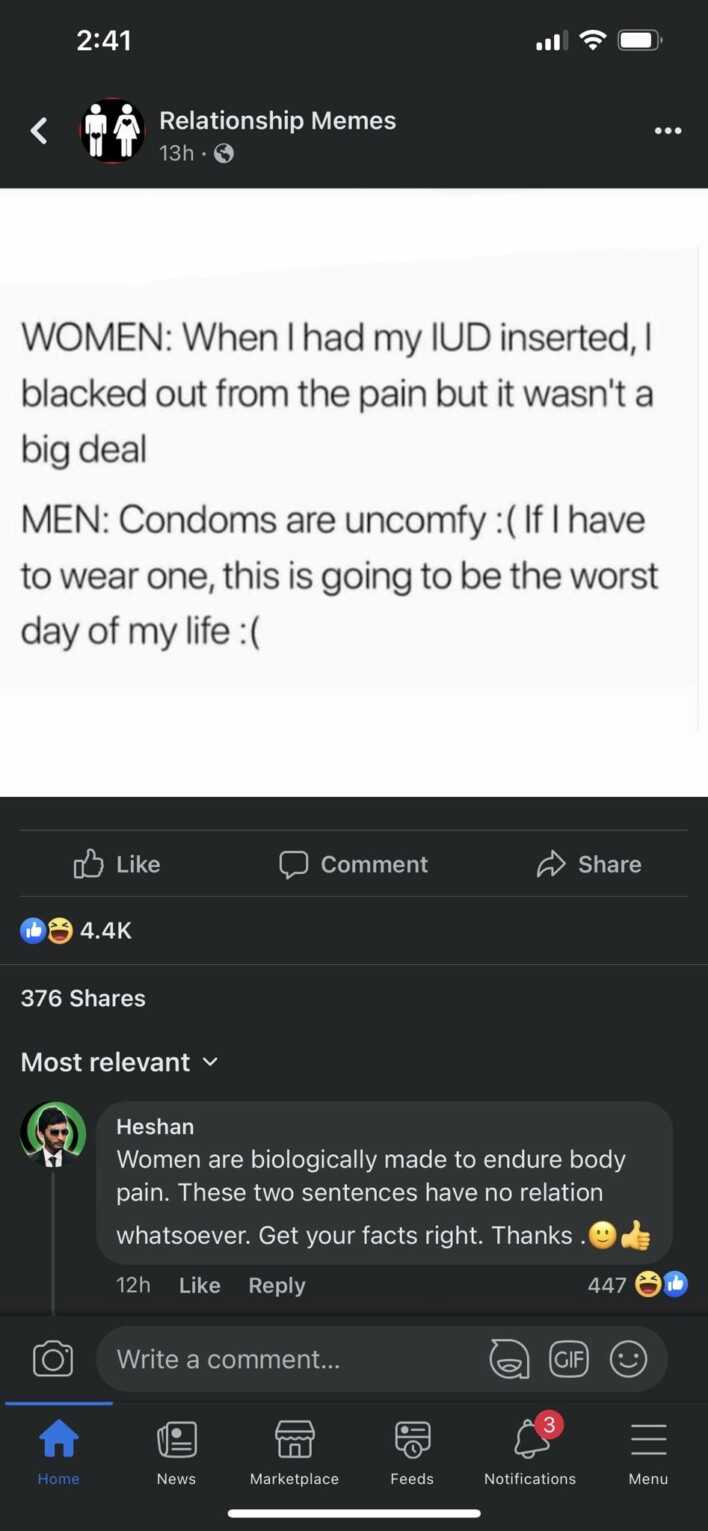This screenshot has height=1531, width=708.
Task: Share the Relationship Memes post
Action: (x=589, y=864)
